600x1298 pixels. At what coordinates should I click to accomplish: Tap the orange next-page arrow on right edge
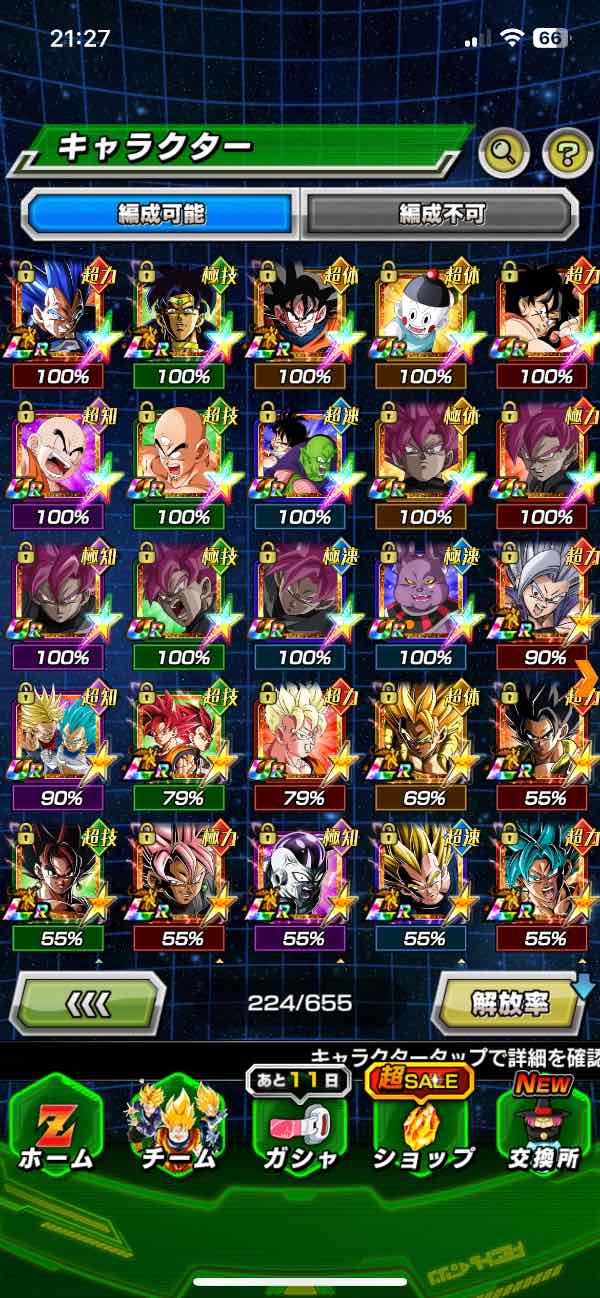pyautogui.click(x=587, y=677)
